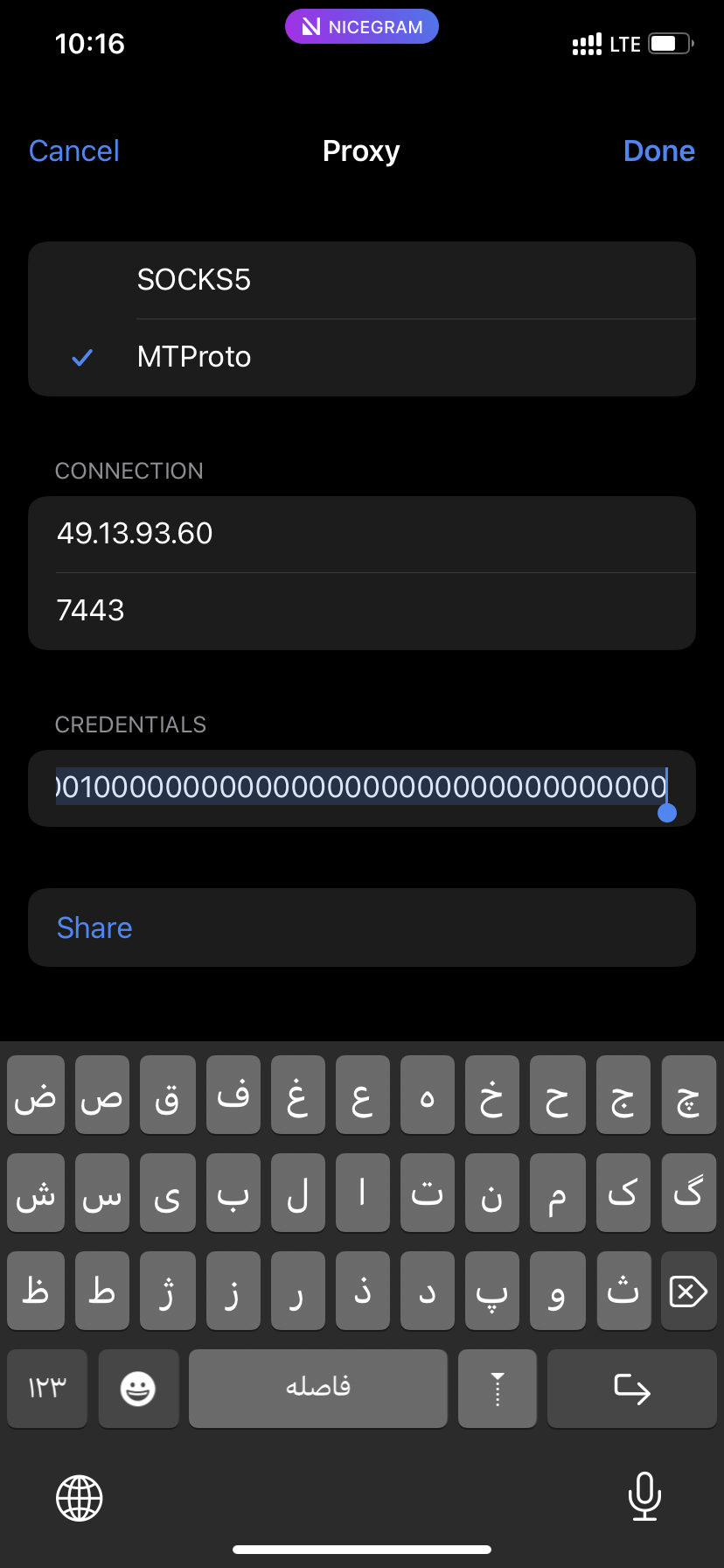Cancel the proxy setup
The height and width of the screenshot is (1568, 724).
[74, 151]
